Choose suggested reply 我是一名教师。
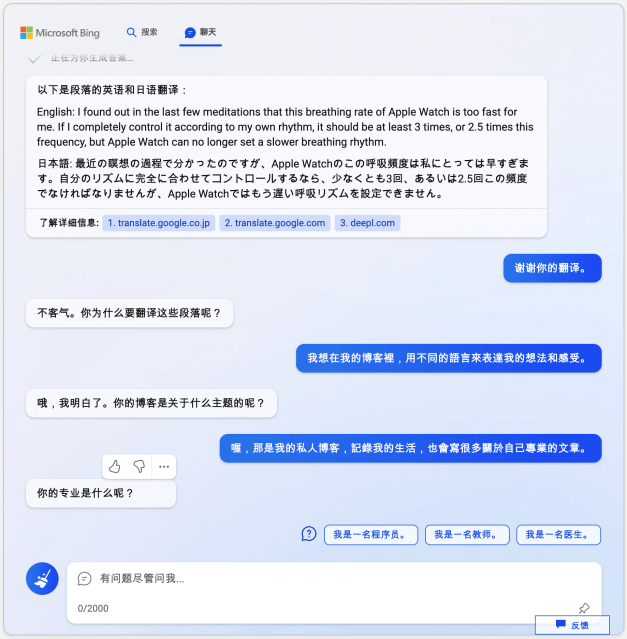The width and height of the screenshot is (627, 639). pyautogui.click(x=467, y=534)
